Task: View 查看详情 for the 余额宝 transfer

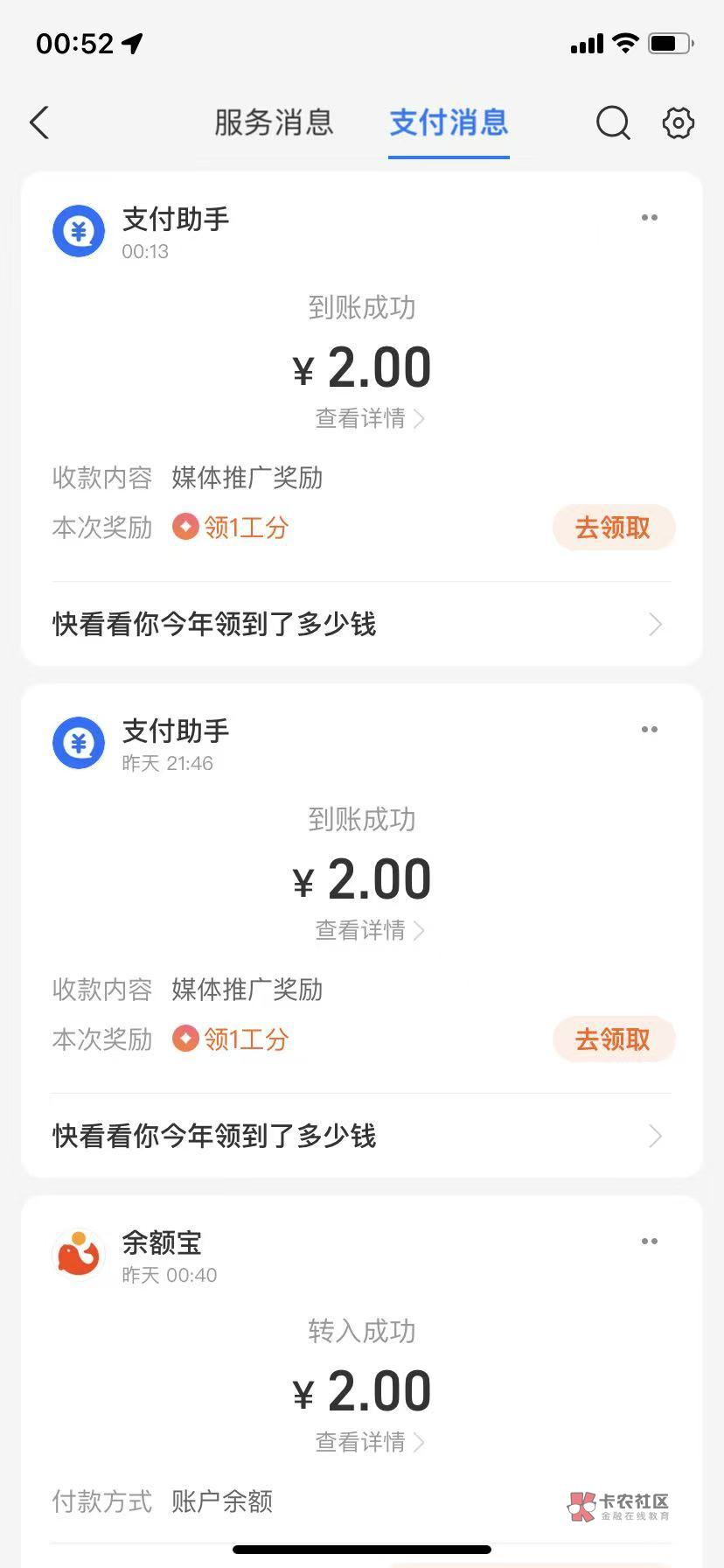Action: (x=369, y=1443)
